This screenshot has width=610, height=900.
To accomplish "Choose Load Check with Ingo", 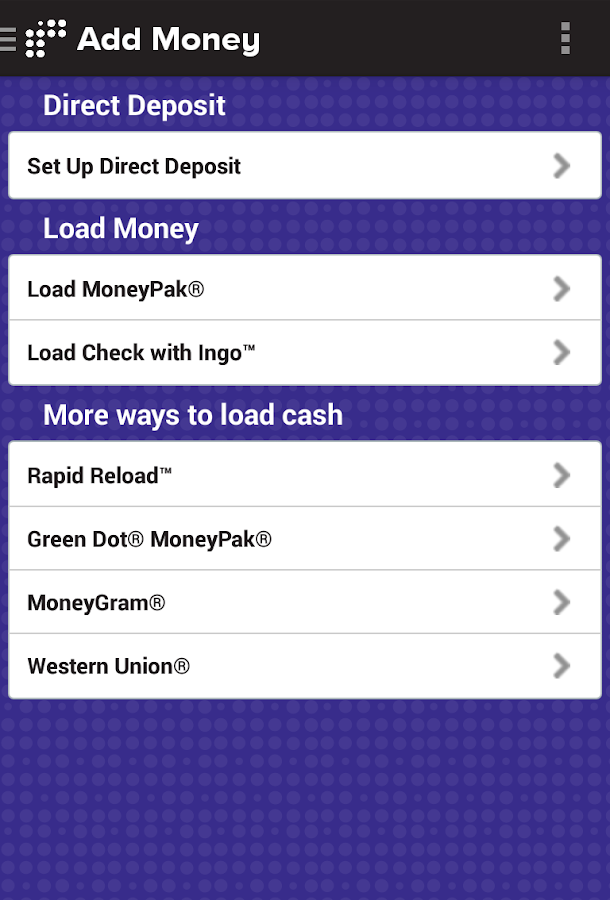I will (x=305, y=353).
